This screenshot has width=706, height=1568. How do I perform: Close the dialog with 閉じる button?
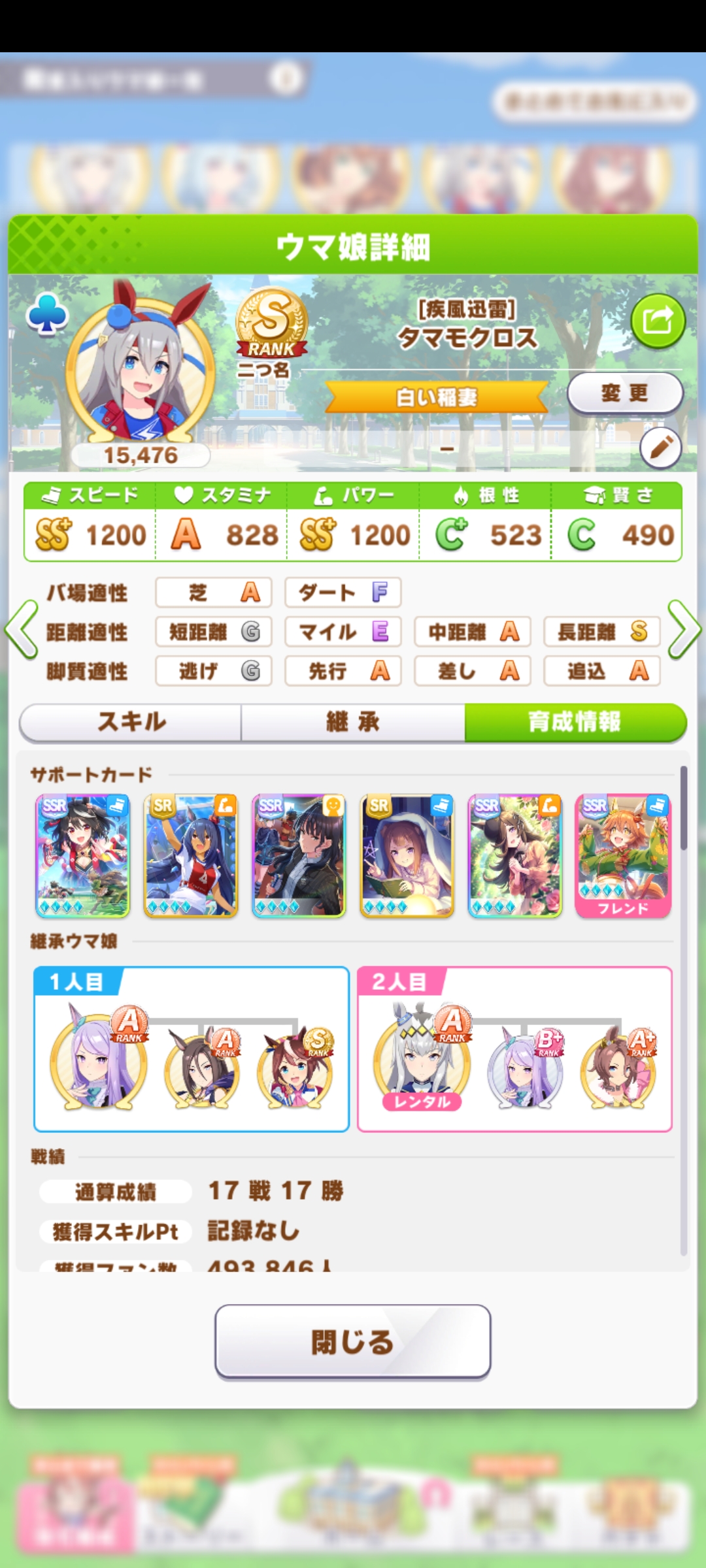pyautogui.click(x=353, y=1341)
